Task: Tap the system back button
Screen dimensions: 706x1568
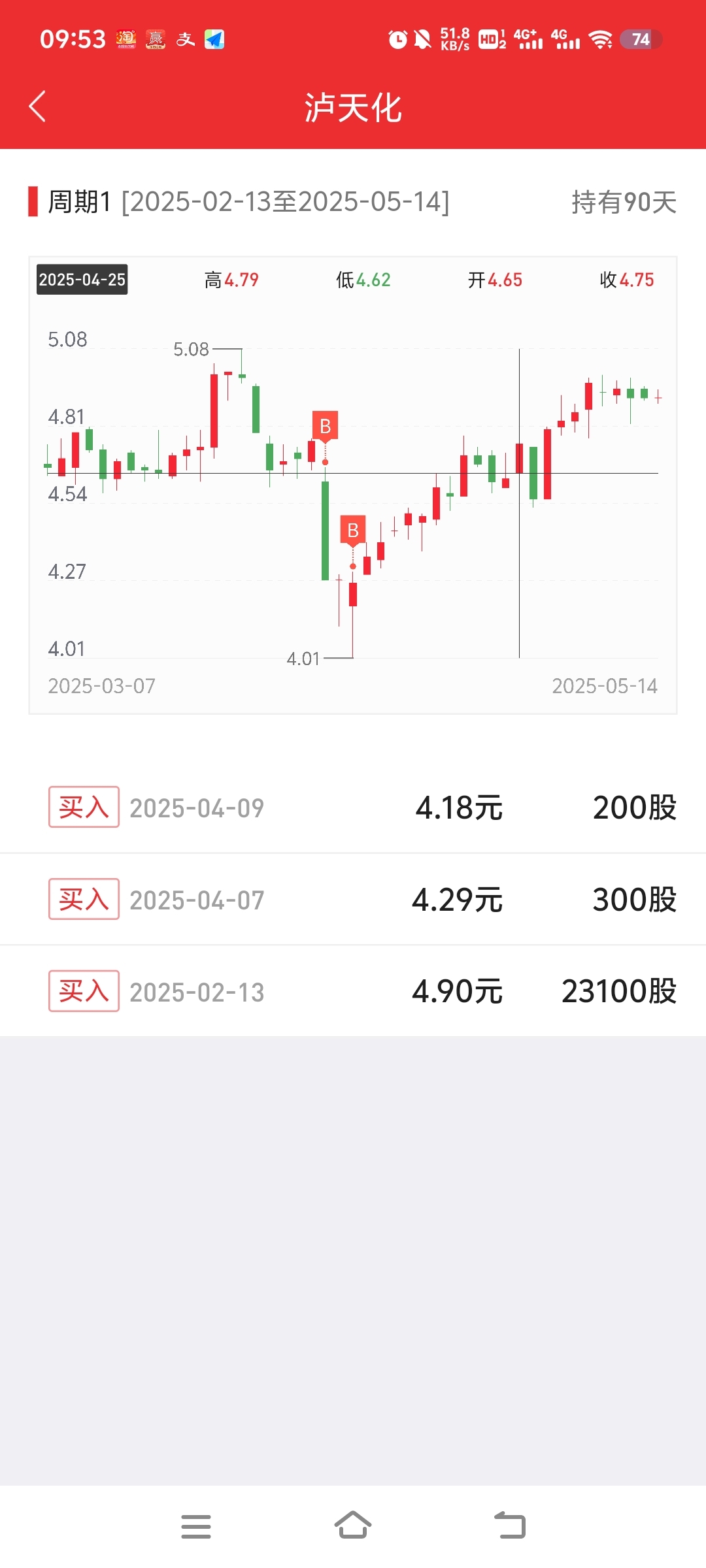Action: [510, 1526]
